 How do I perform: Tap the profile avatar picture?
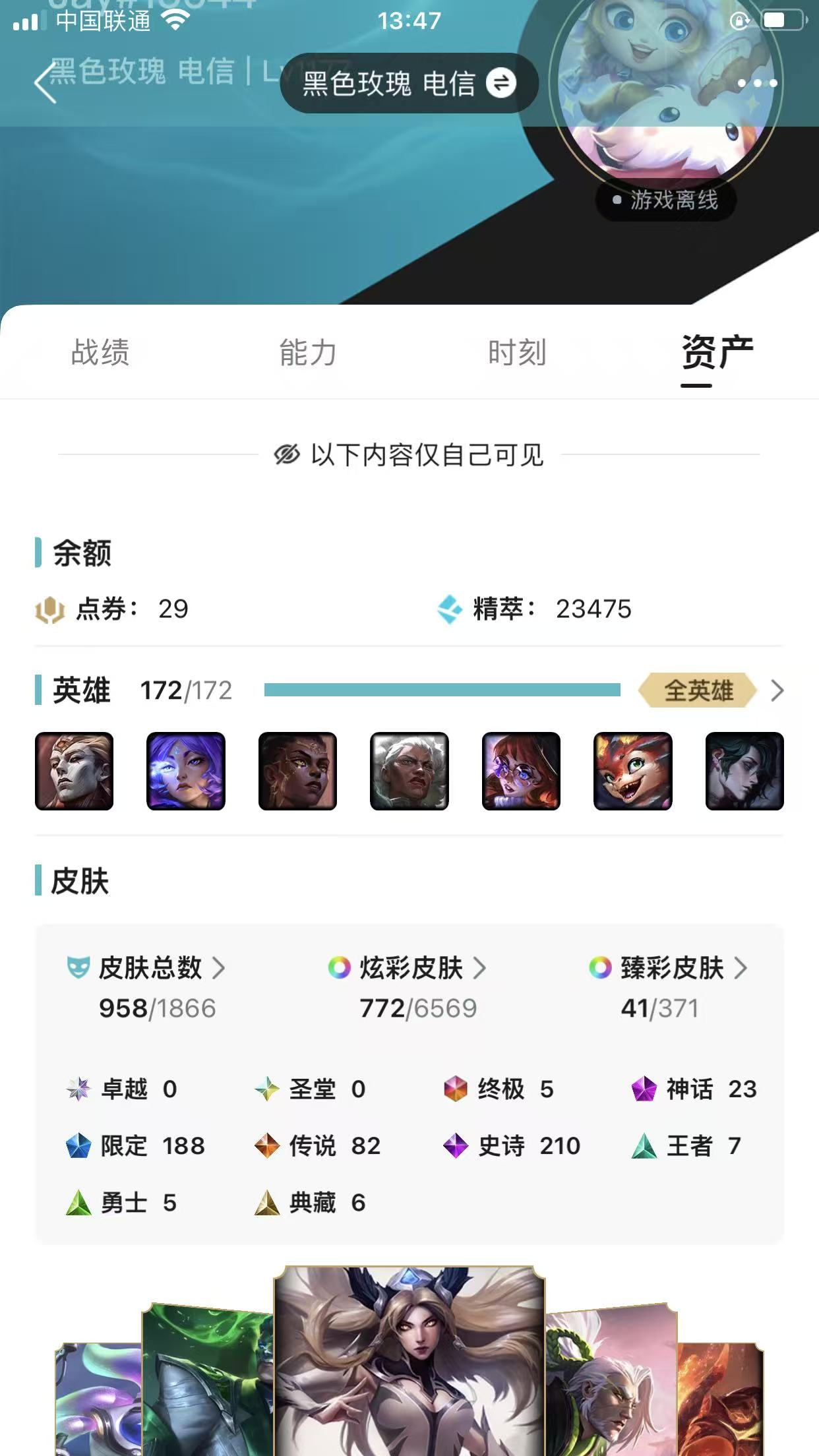(666, 86)
